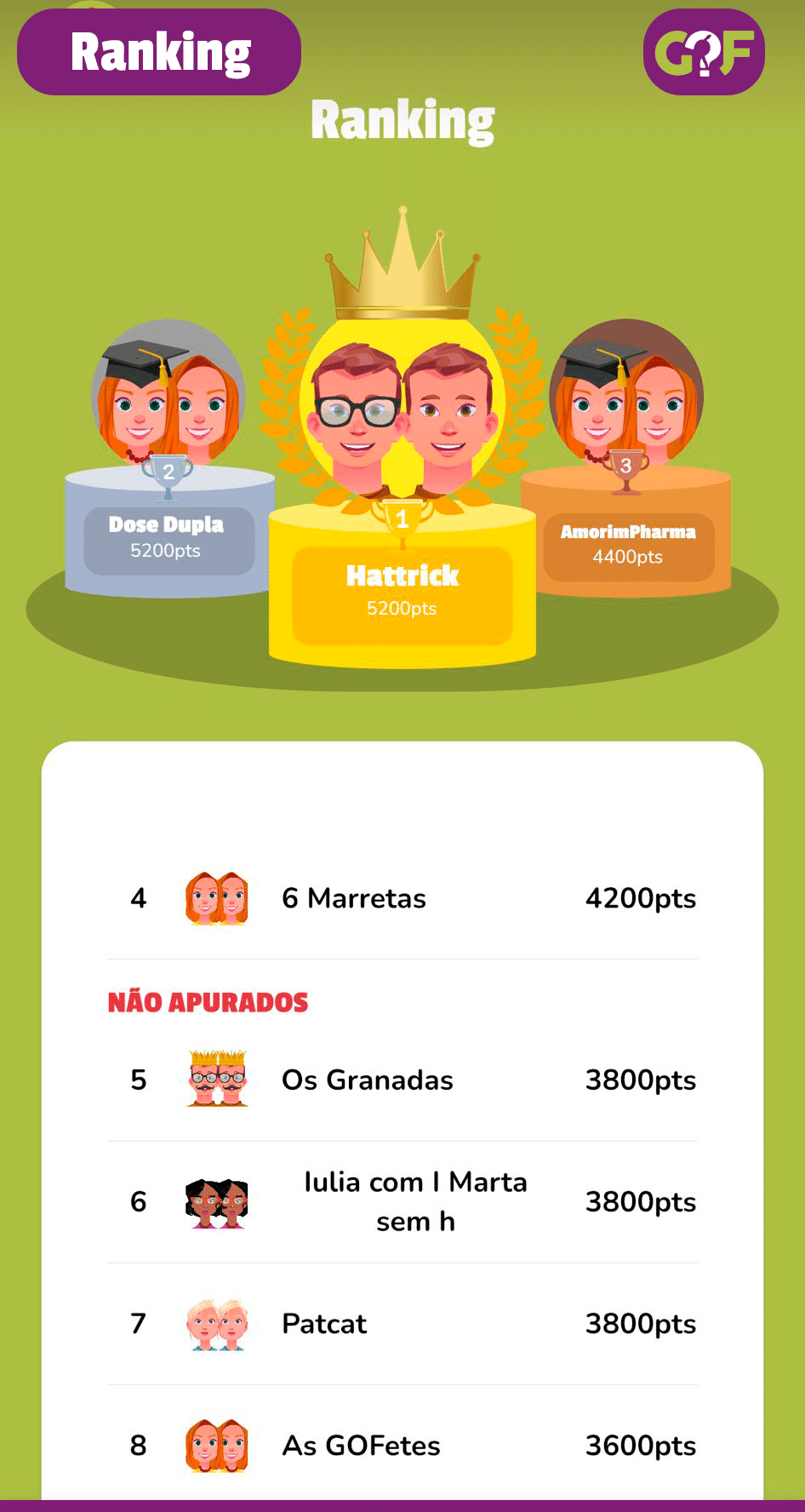
Task: Tap the 6 Marretas 4200pts score
Action: click(642, 896)
